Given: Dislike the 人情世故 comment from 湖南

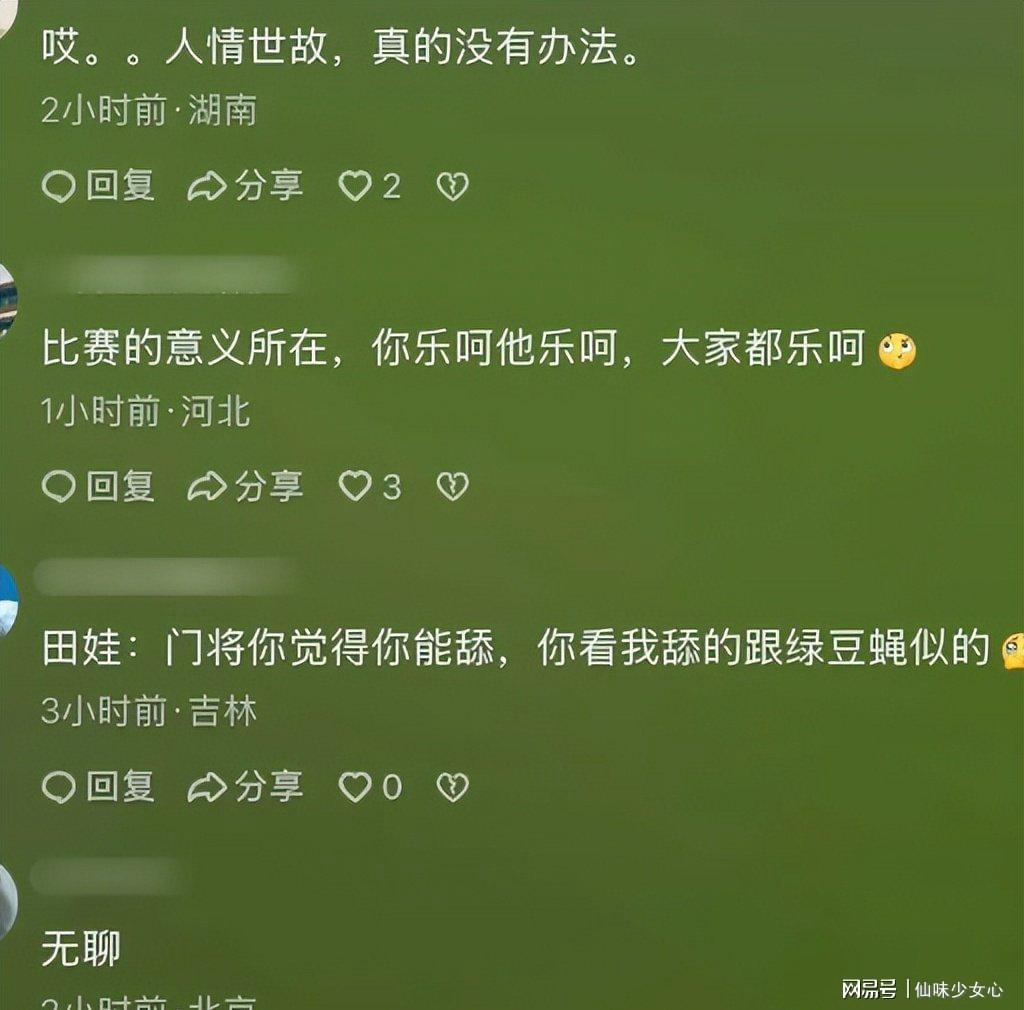Looking at the screenshot, I should [x=452, y=186].
